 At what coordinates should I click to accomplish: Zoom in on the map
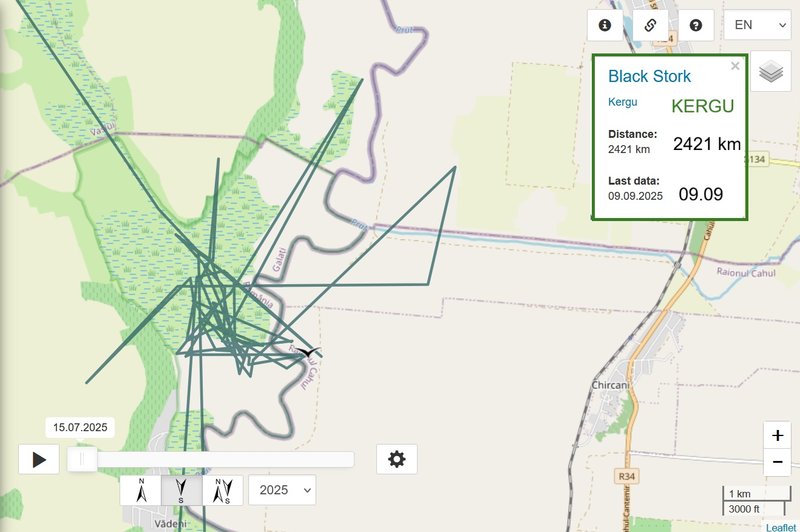[x=777, y=436]
